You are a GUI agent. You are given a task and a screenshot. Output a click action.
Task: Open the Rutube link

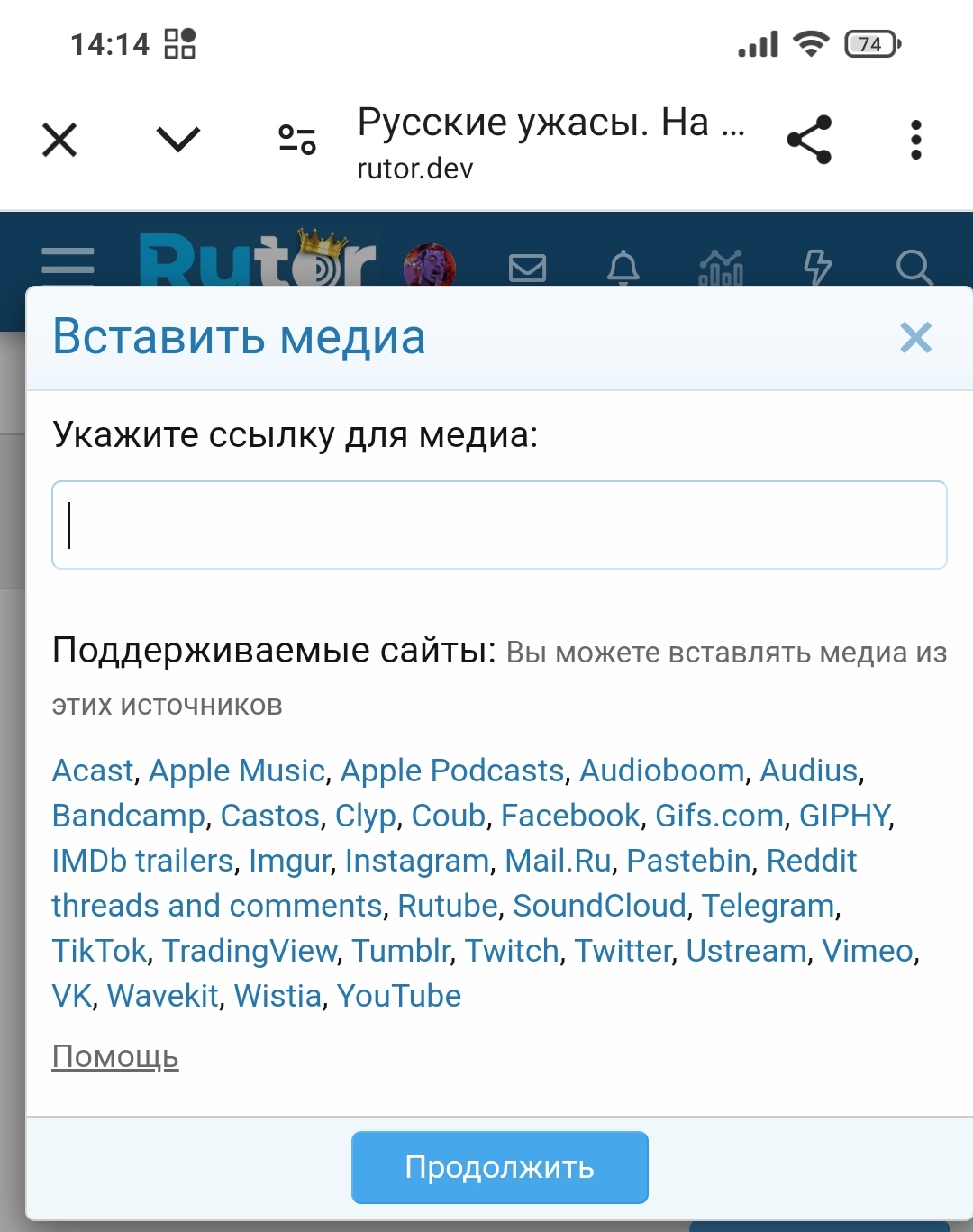[448, 906]
